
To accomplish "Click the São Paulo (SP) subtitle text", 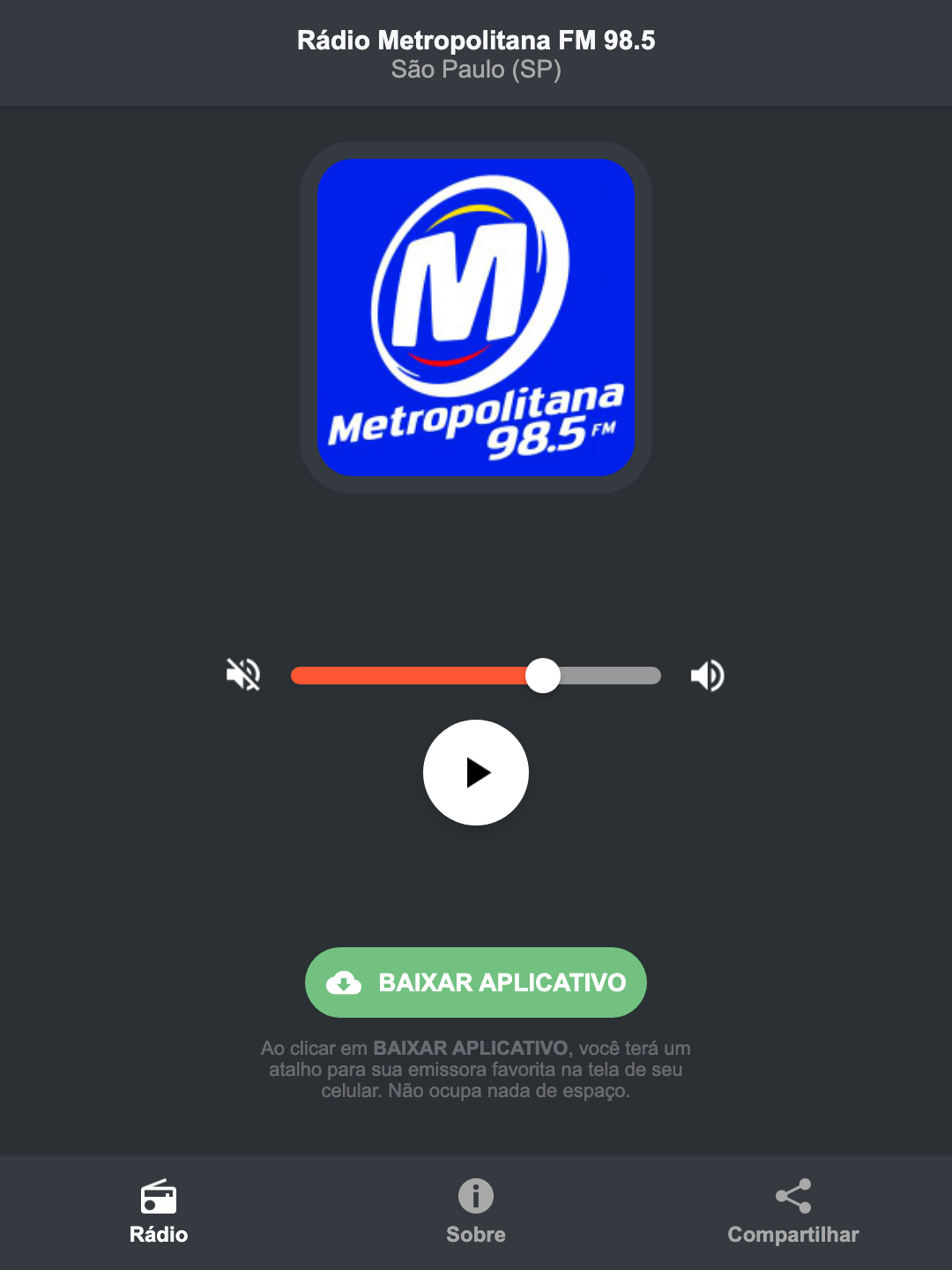I will click(x=475, y=71).
